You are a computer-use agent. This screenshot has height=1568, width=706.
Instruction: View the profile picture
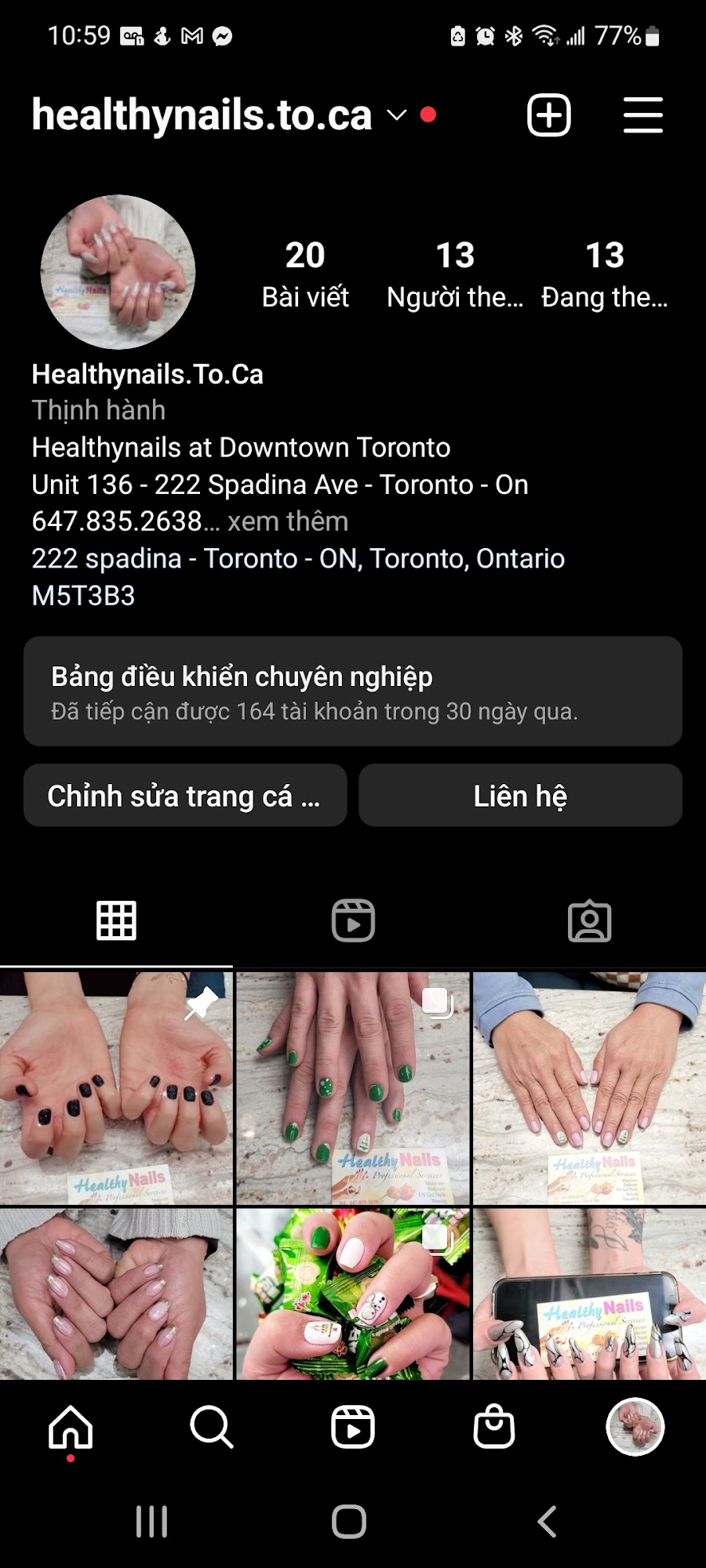[118, 272]
